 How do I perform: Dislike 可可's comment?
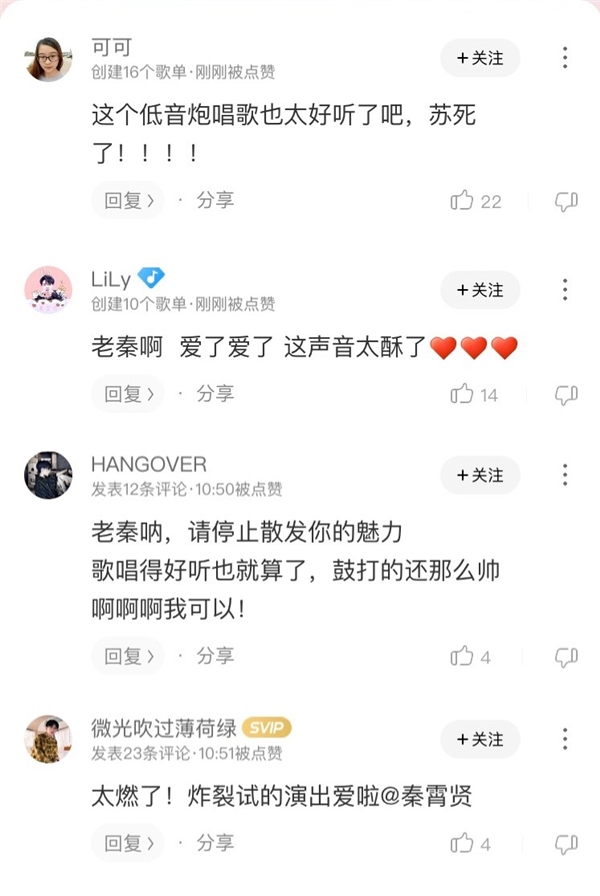(566, 201)
